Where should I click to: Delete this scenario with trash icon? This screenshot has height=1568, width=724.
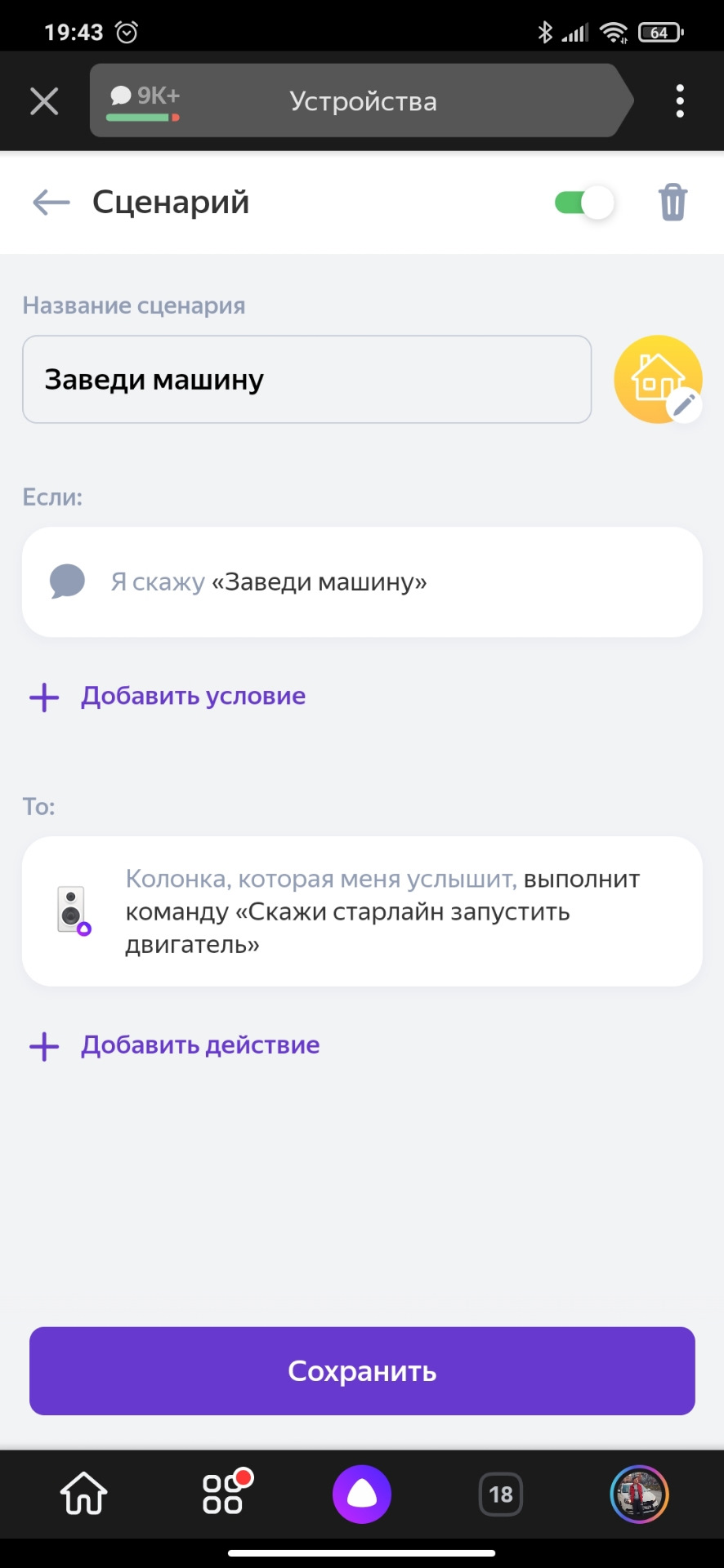(673, 203)
